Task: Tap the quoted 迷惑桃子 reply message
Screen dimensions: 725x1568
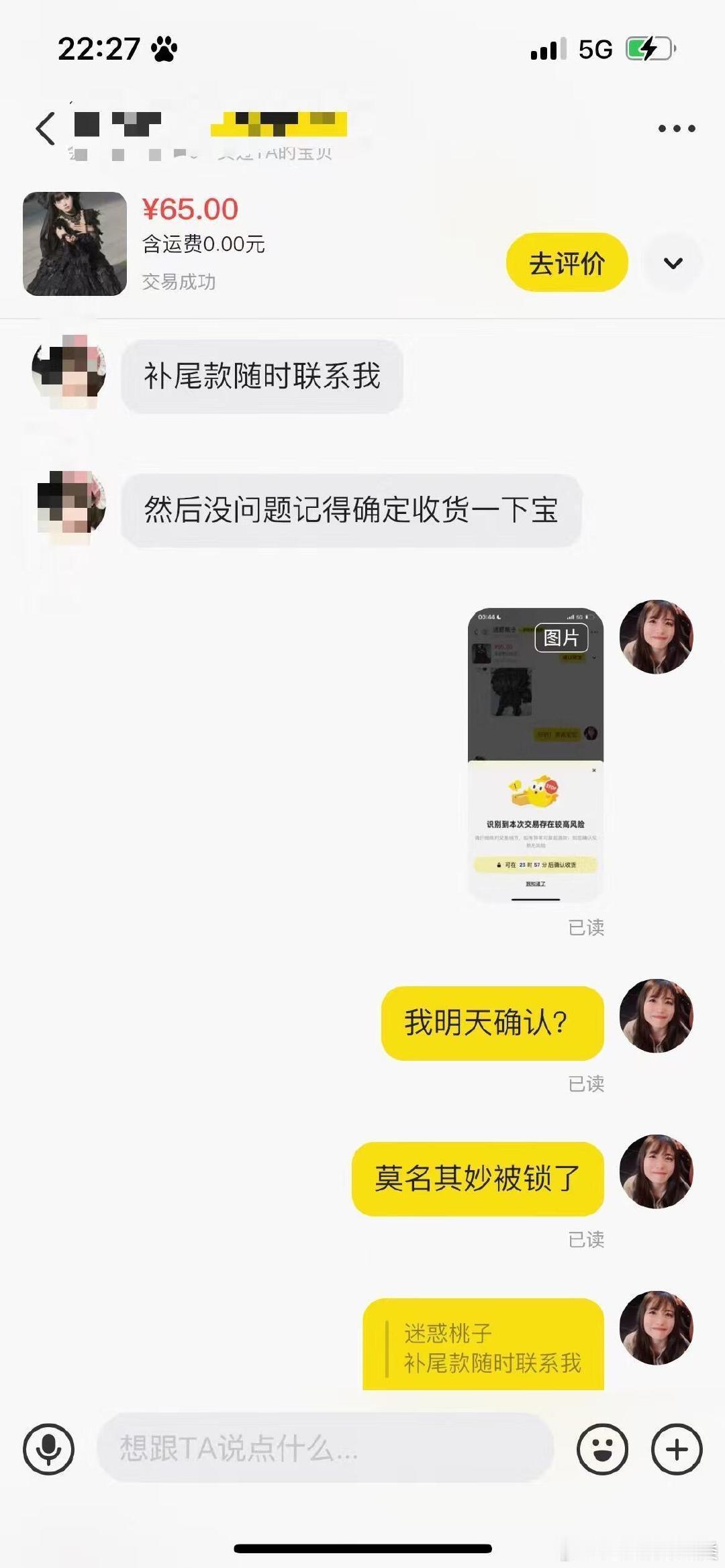Action: [483, 1344]
